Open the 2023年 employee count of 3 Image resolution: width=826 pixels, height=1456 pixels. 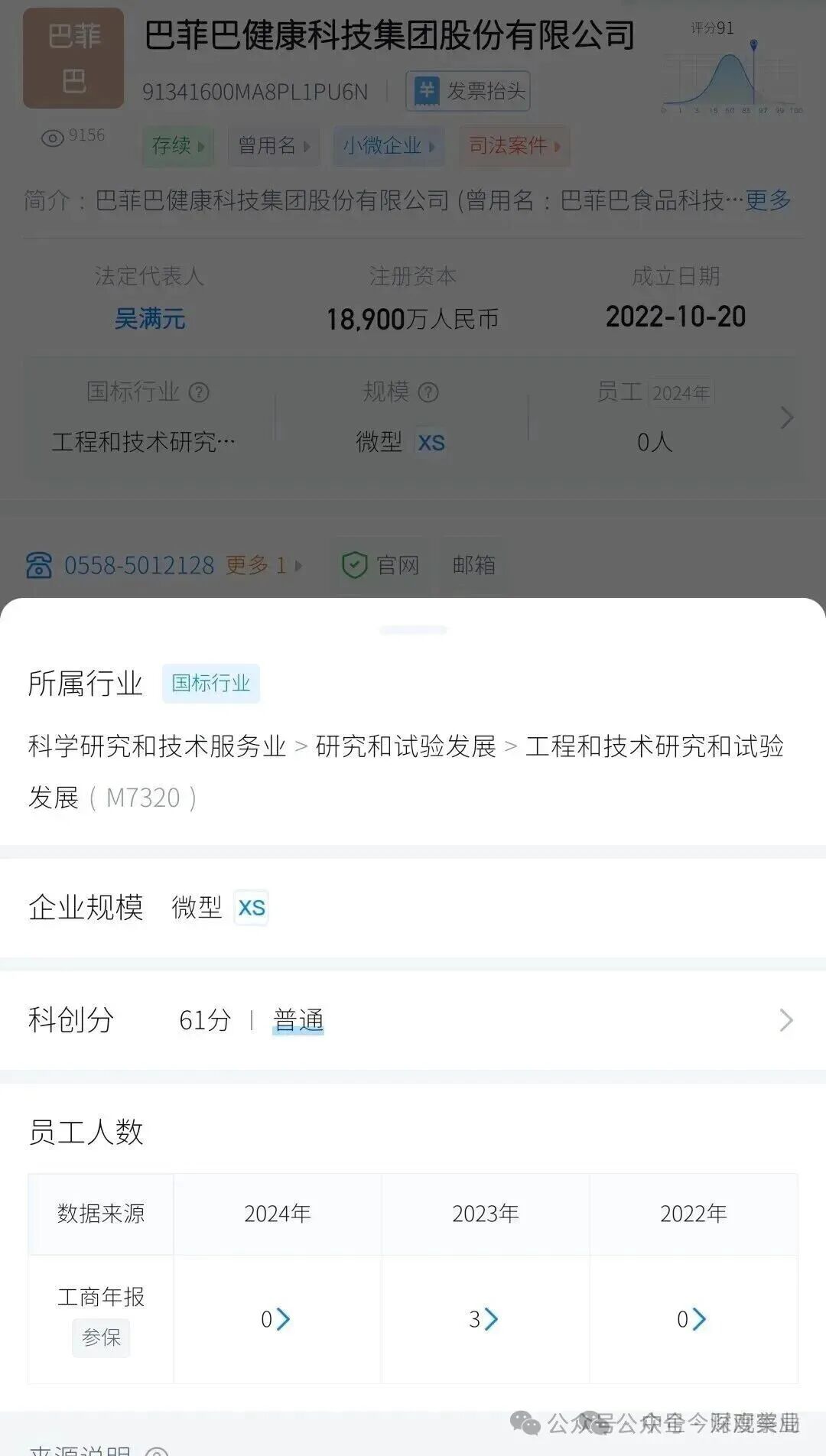tap(484, 1319)
